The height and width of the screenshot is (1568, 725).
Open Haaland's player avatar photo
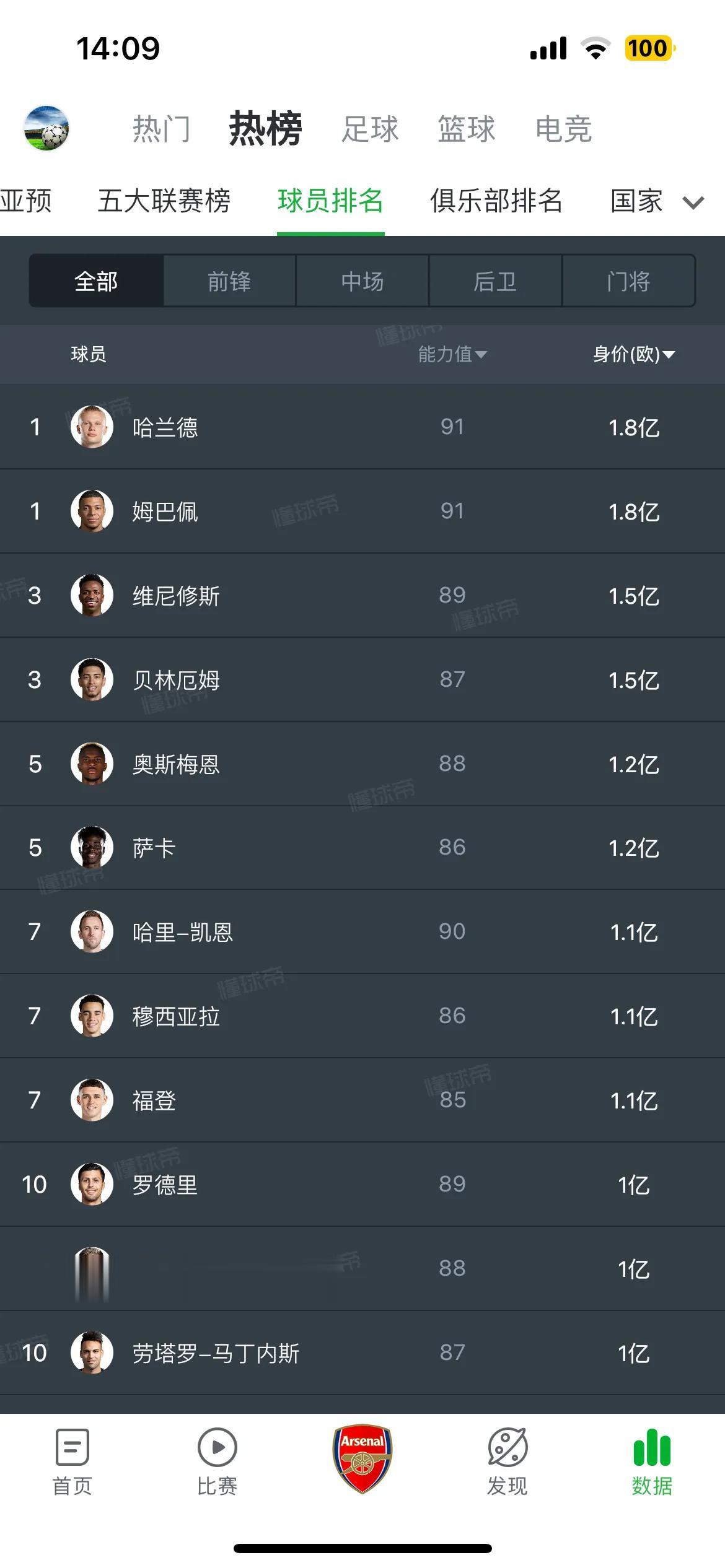(91, 427)
